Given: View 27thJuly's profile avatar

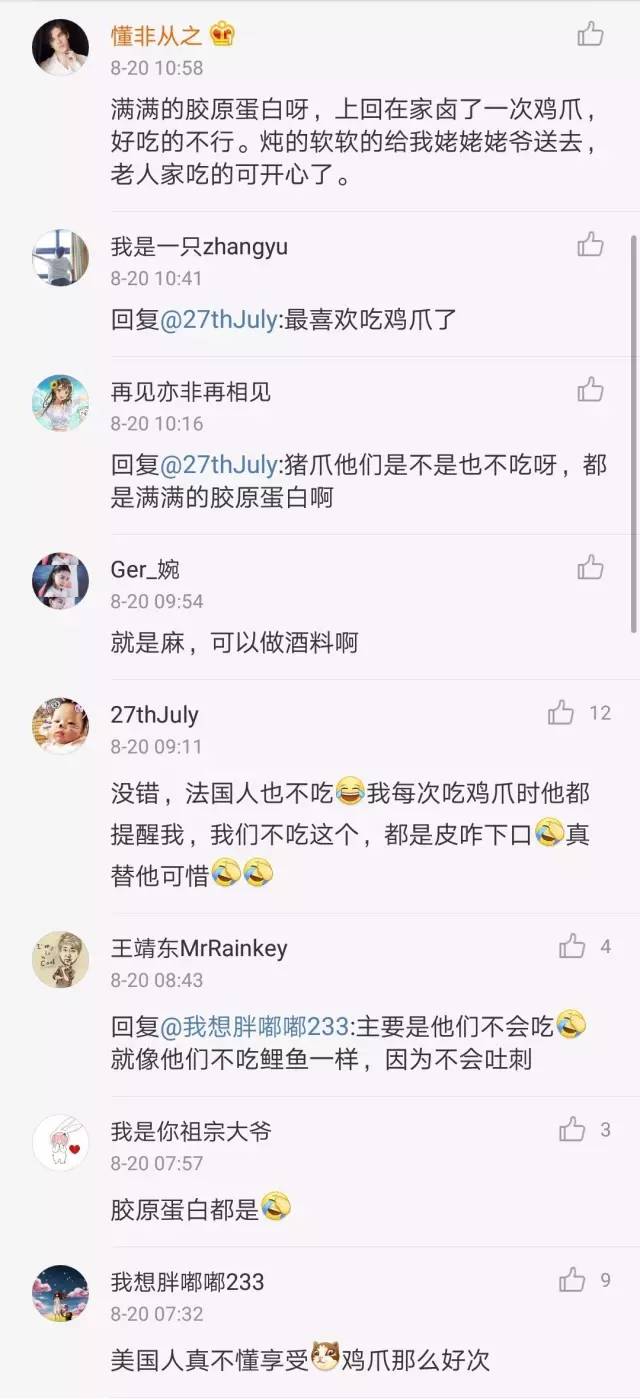Looking at the screenshot, I should (x=60, y=726).
